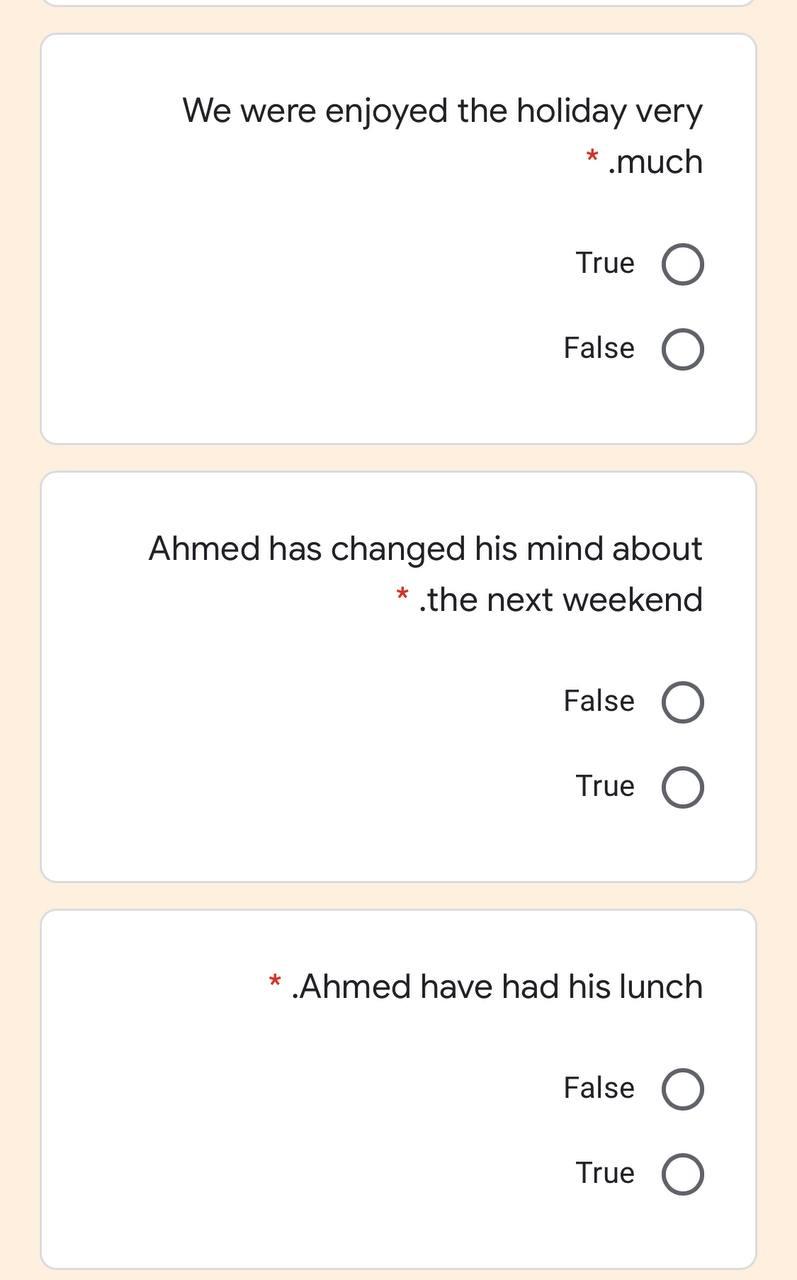Select False for 'Ahmed have had his lunch'

click(682, 1089)
